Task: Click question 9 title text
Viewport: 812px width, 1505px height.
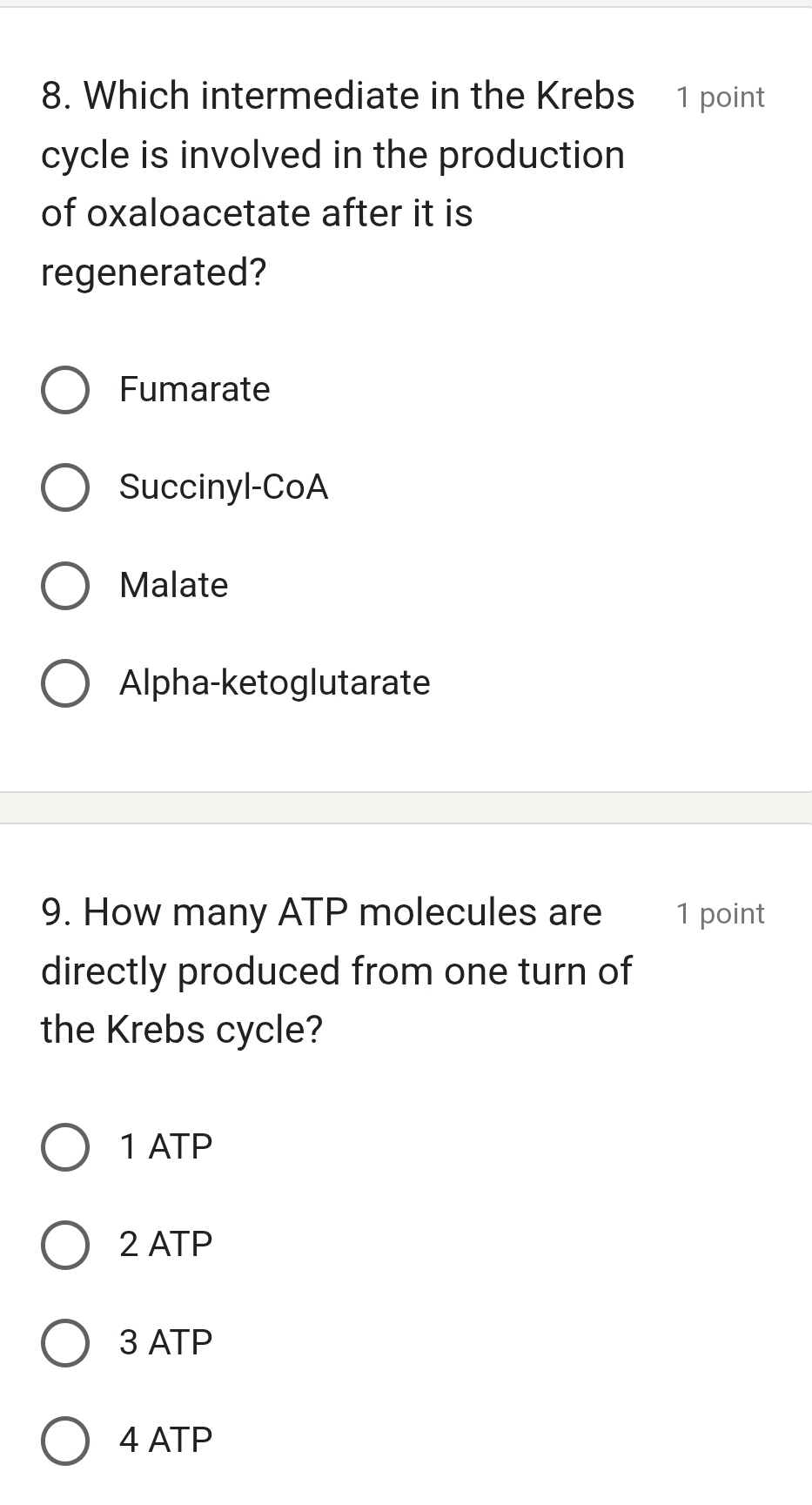Action: coord(337,971)
